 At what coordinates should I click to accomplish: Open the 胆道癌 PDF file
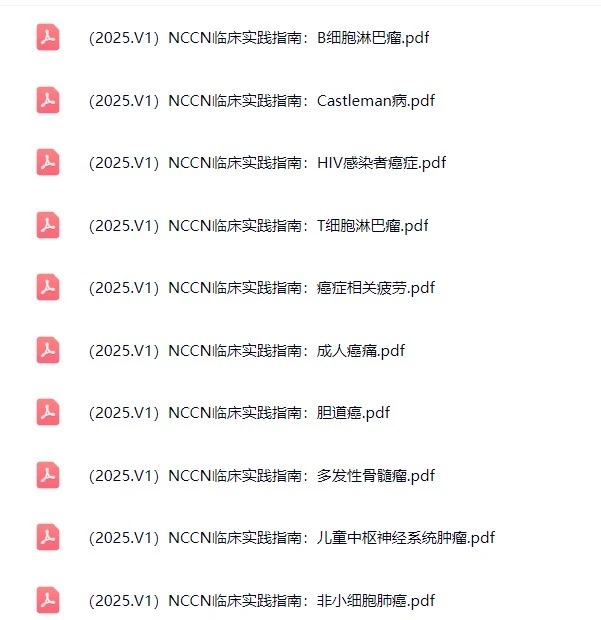coord(239,413)
